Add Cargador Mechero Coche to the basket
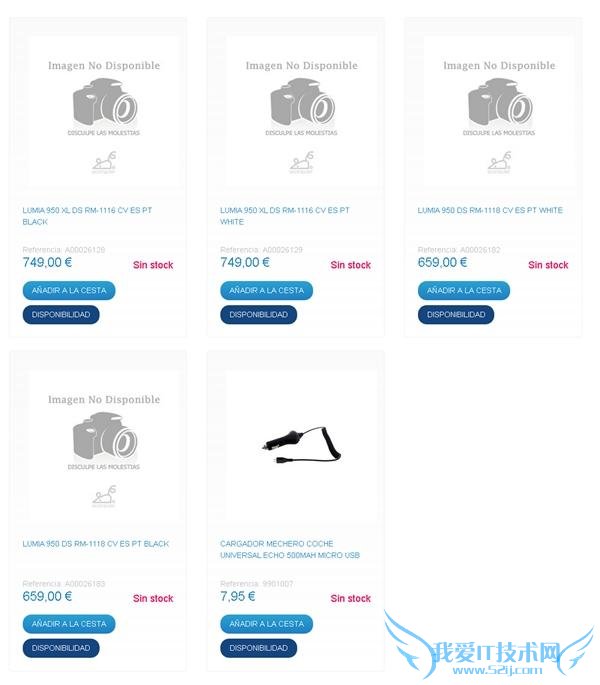This screenshot has height=685, width=600. click(x=266, y=623)
